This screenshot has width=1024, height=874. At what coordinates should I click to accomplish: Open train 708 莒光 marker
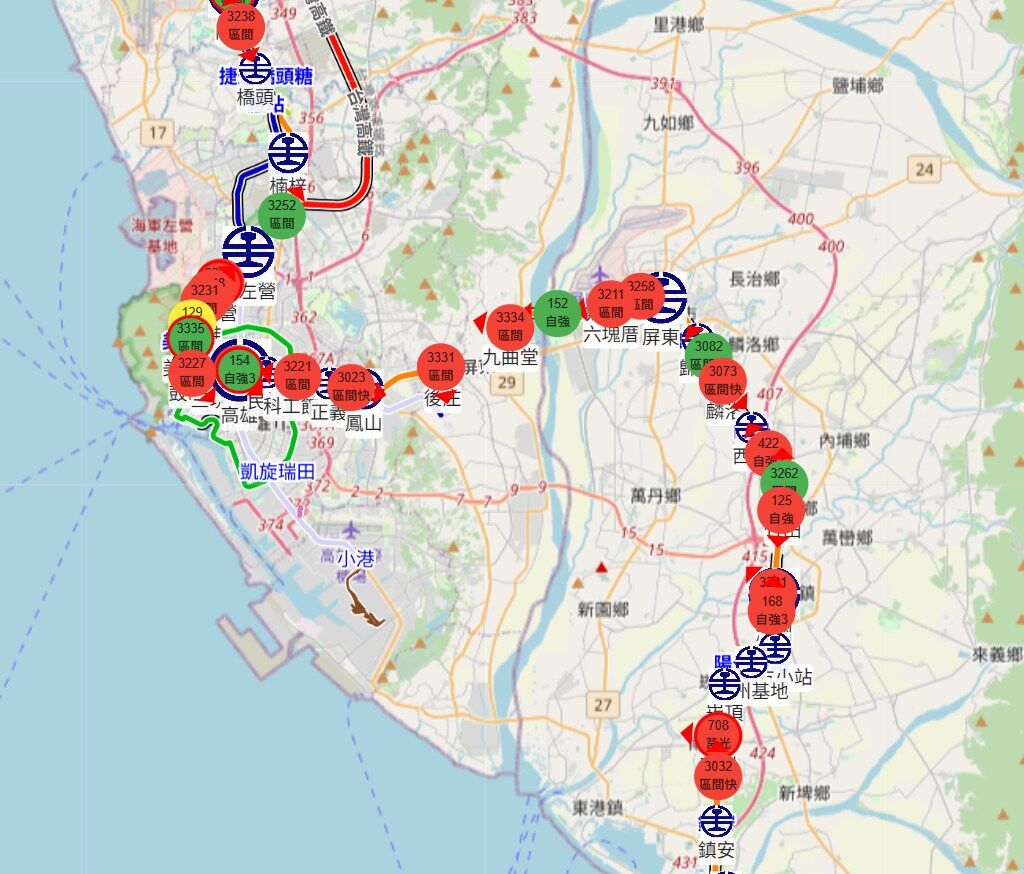(718, 734)
